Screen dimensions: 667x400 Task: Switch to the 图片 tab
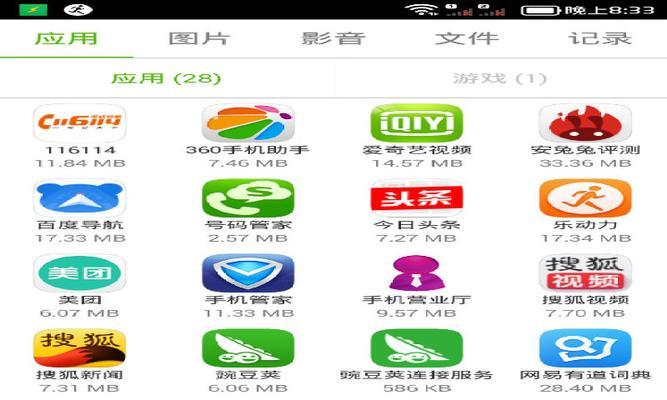199,40
